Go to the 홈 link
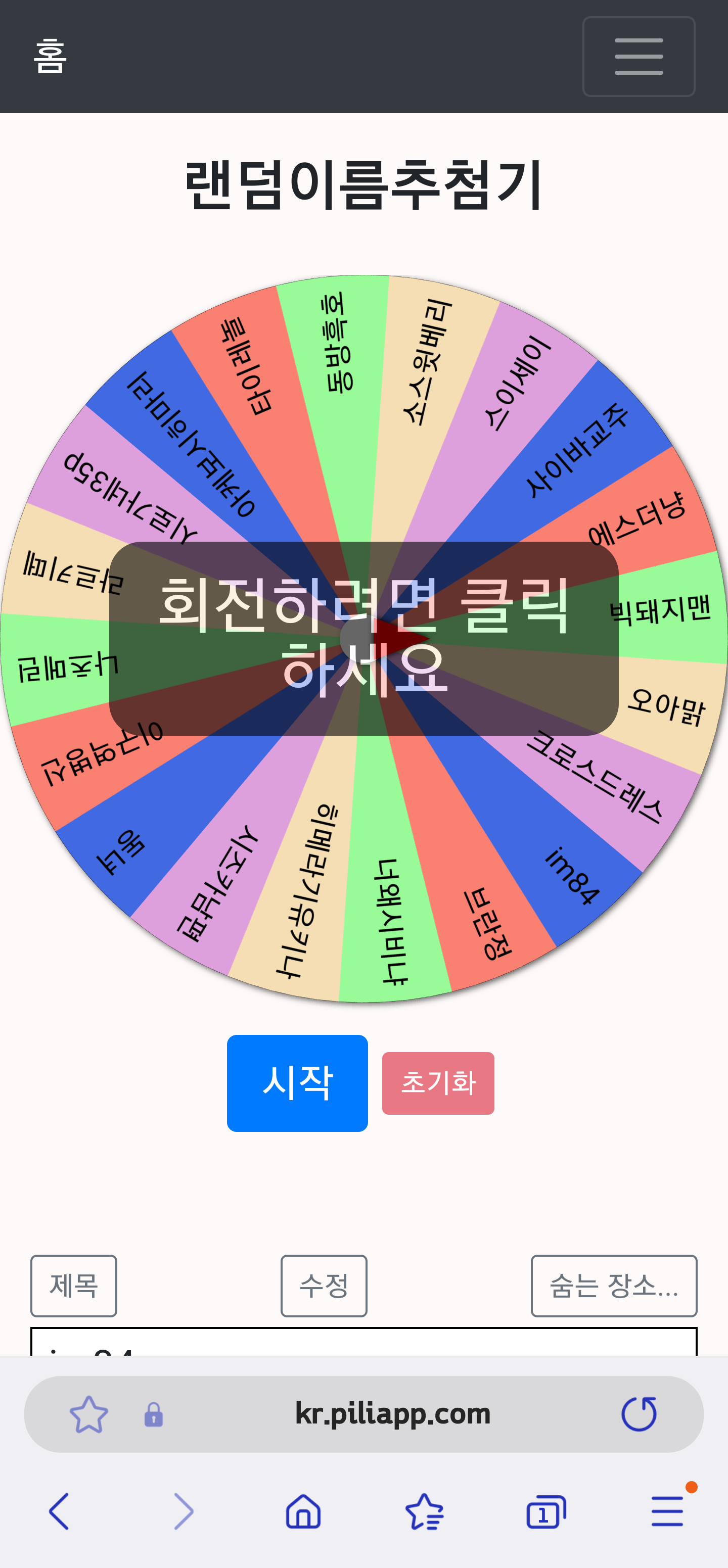 click(x=50, y=57)
